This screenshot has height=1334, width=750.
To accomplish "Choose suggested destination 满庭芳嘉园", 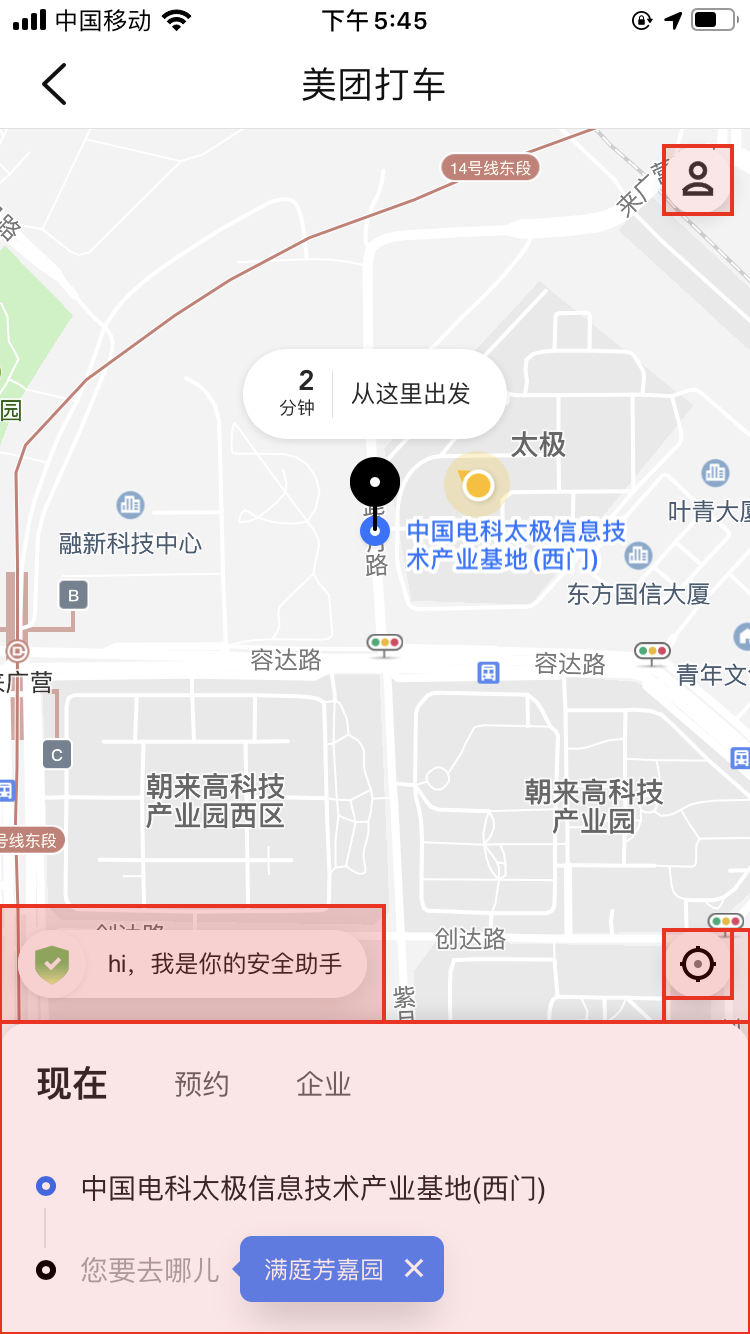I will pos(323,1270).
